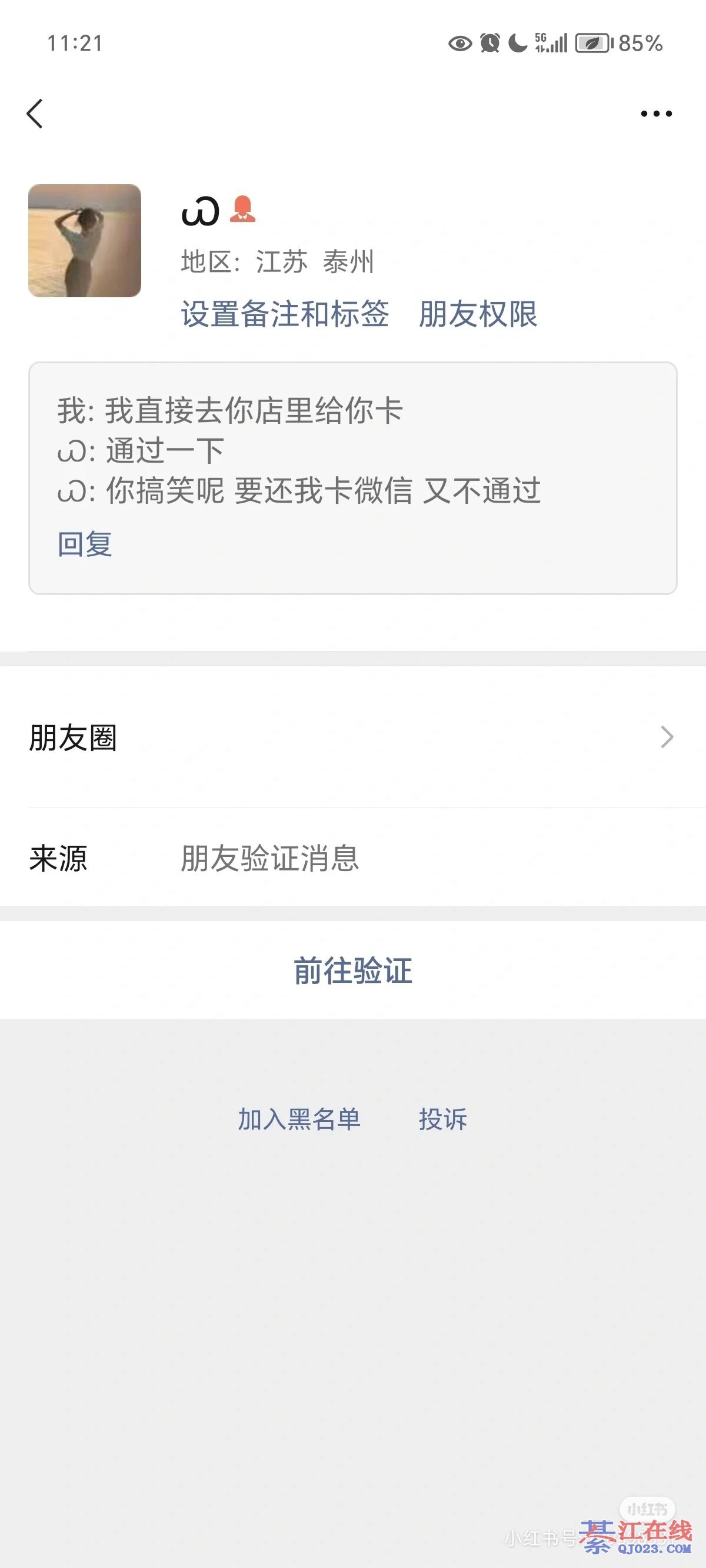
Task: Open the 朋友圈 row
Action: pyautogui.click(x=353, y=737)
